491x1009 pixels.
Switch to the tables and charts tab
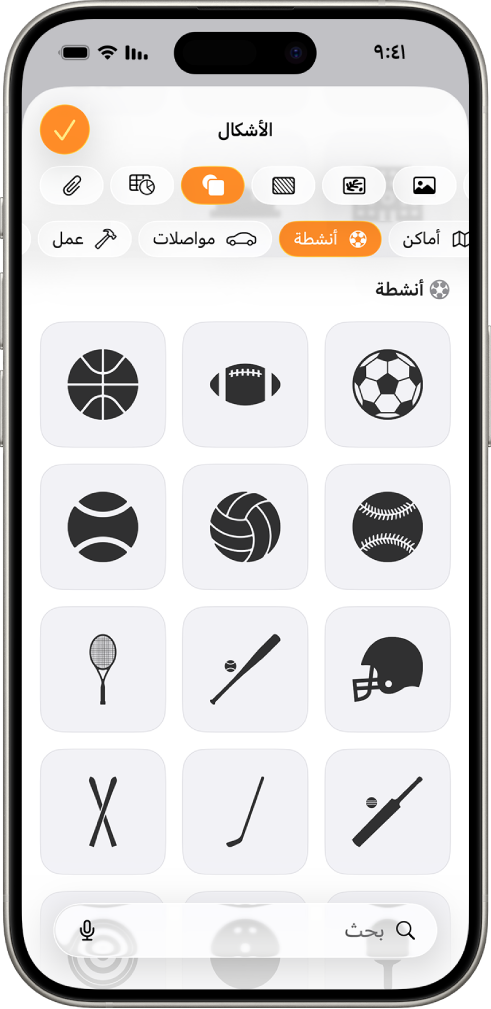[142, 185]
